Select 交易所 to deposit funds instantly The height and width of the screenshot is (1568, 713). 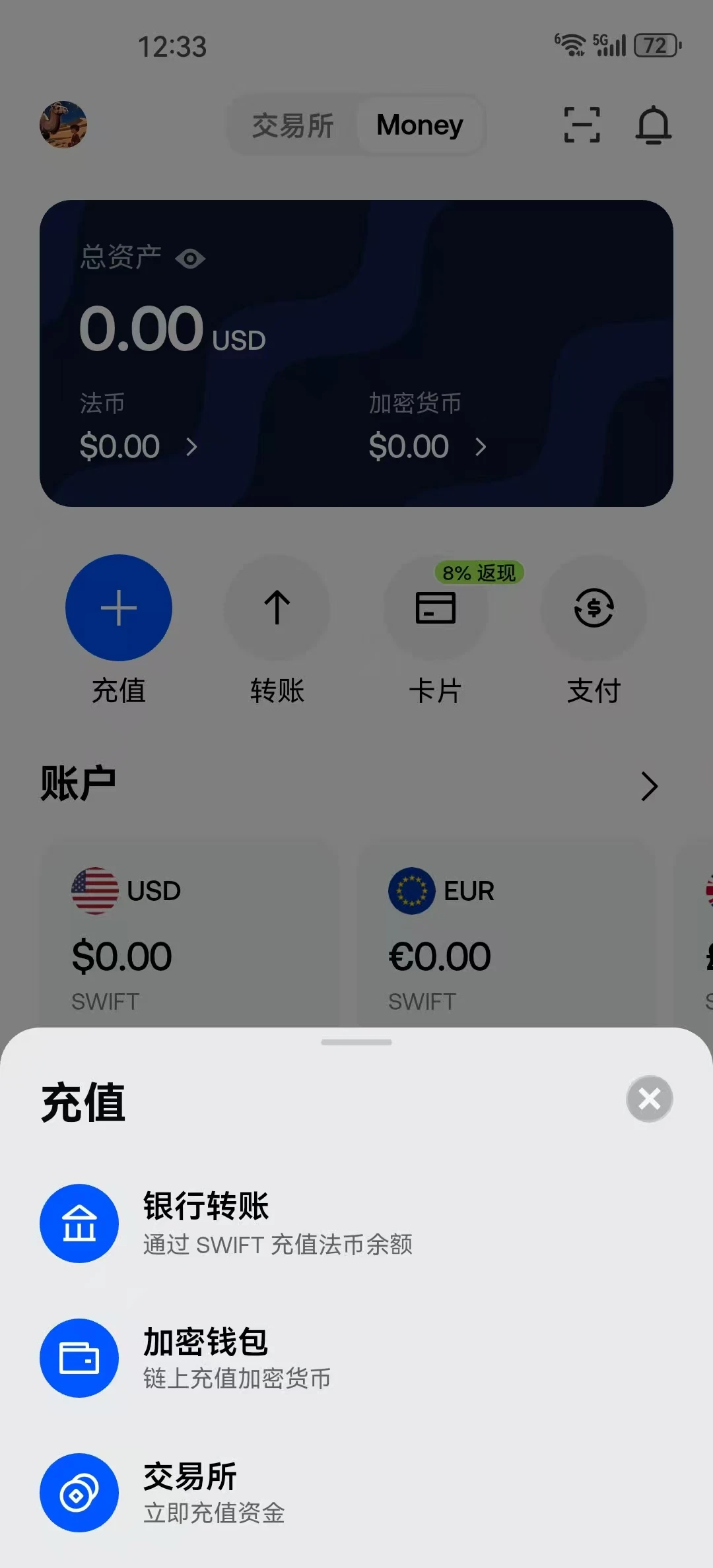(356, 1492)
